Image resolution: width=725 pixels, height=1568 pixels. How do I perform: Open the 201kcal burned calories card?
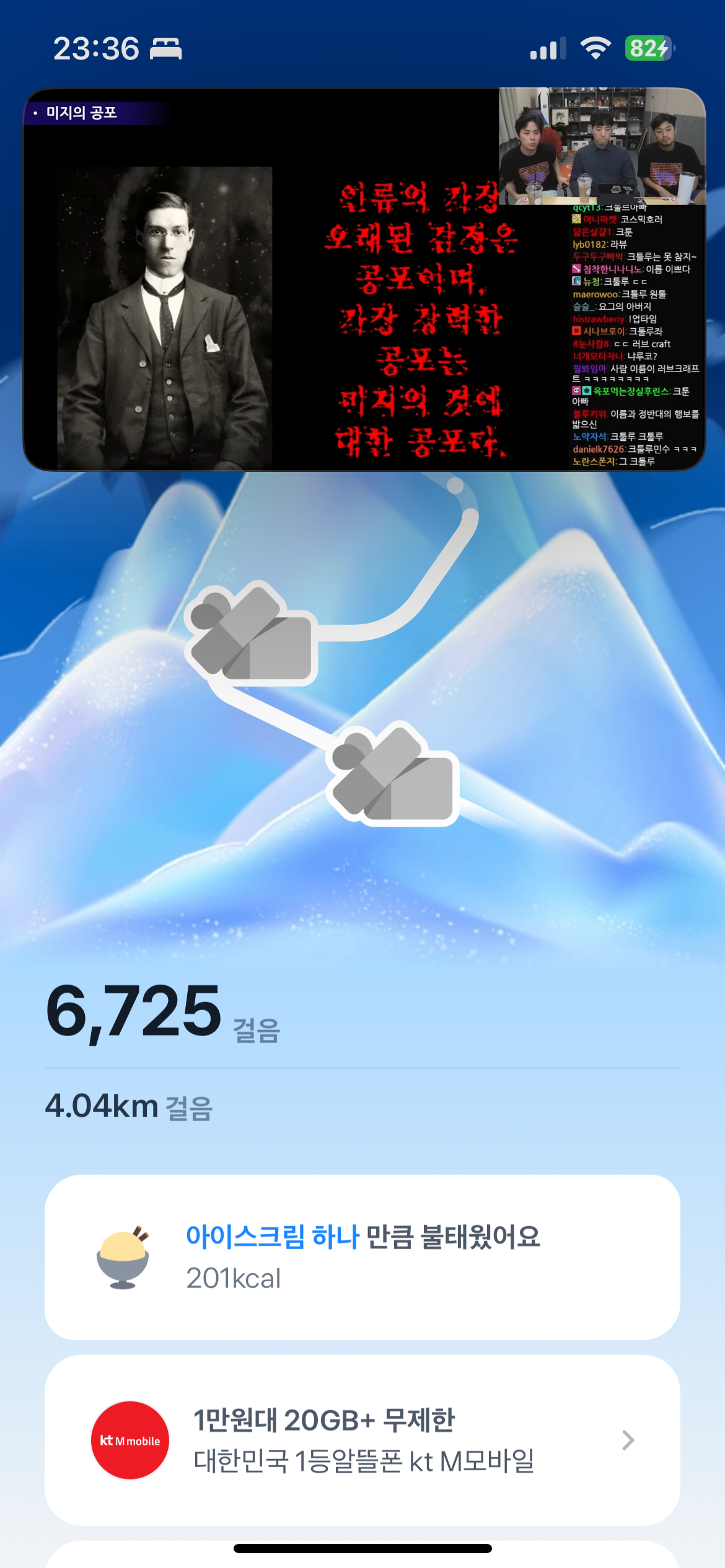click(x=362, y=1257)
